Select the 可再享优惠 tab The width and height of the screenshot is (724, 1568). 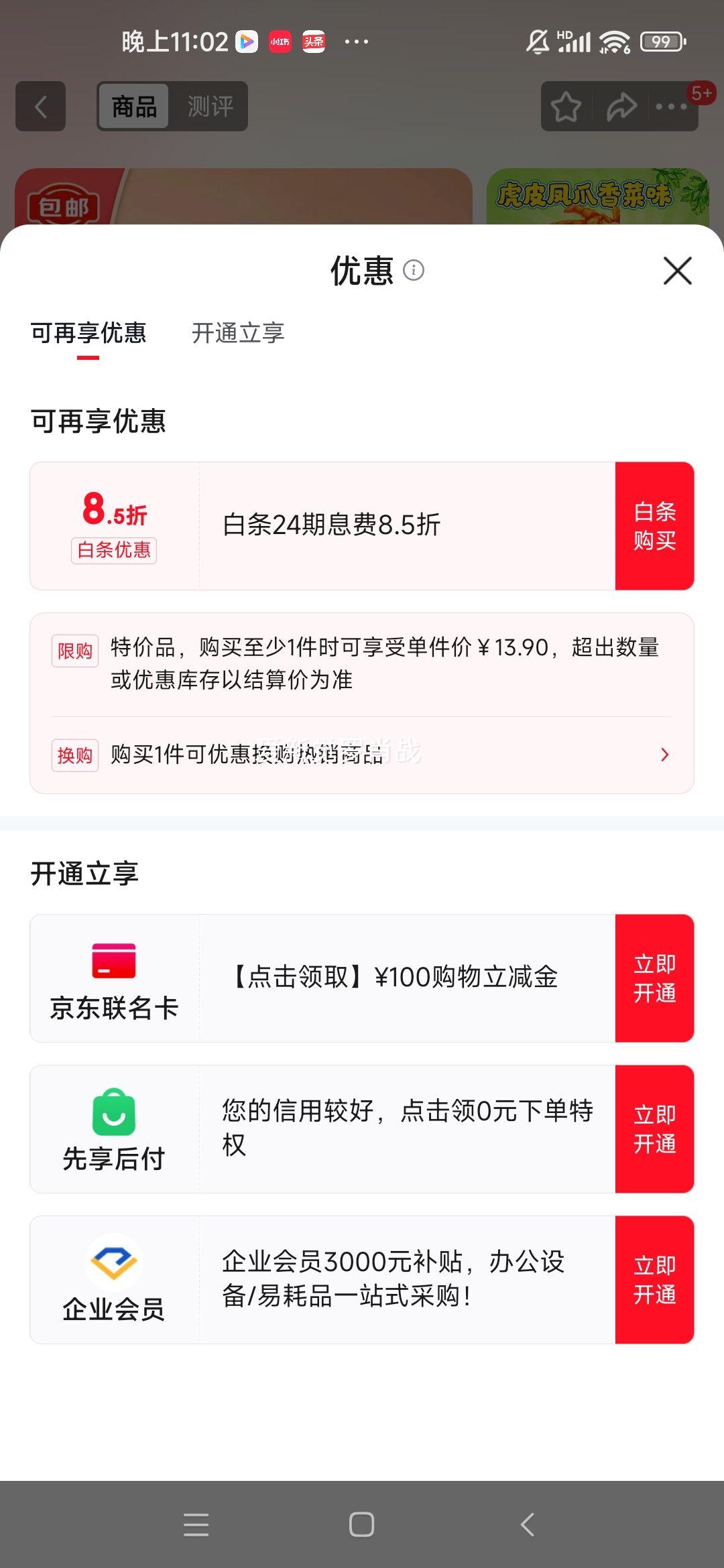point(88,333)
